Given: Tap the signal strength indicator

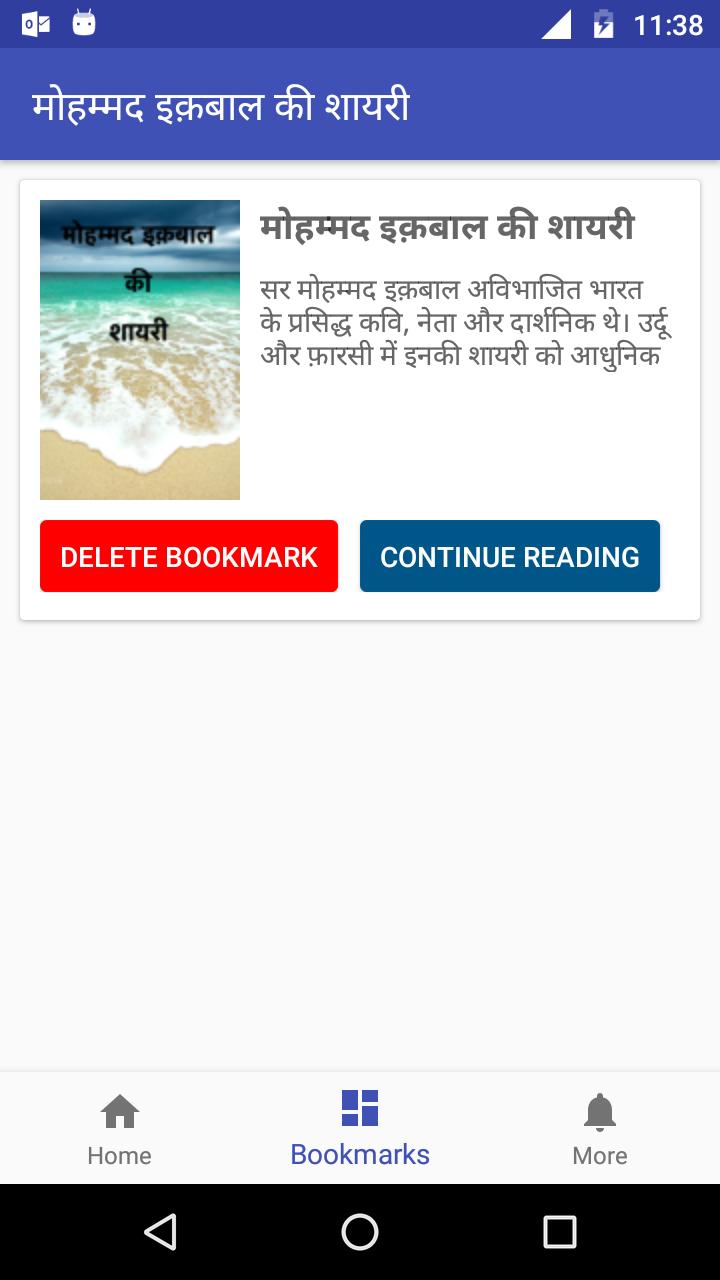Looking at the screenshot, I should tap(557, 25).
